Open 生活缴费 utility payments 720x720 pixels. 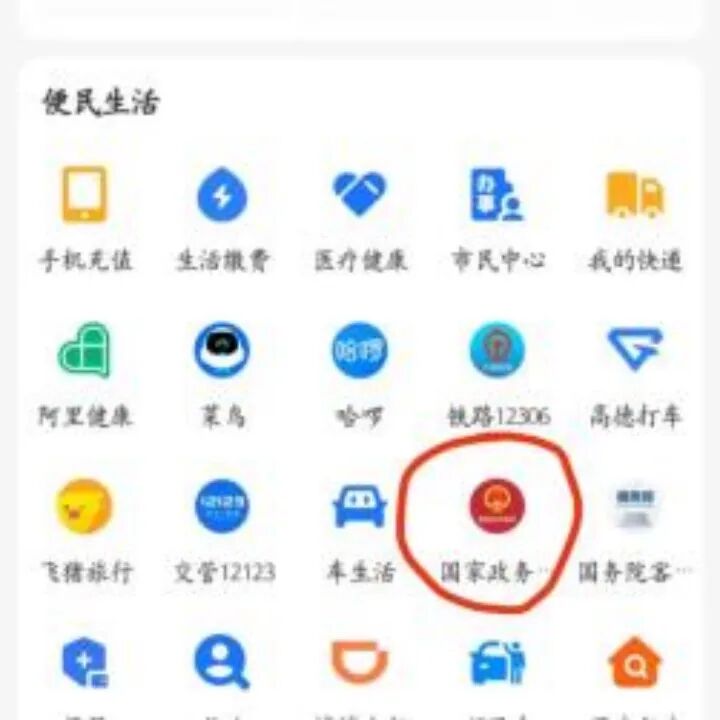coord(222,196)
